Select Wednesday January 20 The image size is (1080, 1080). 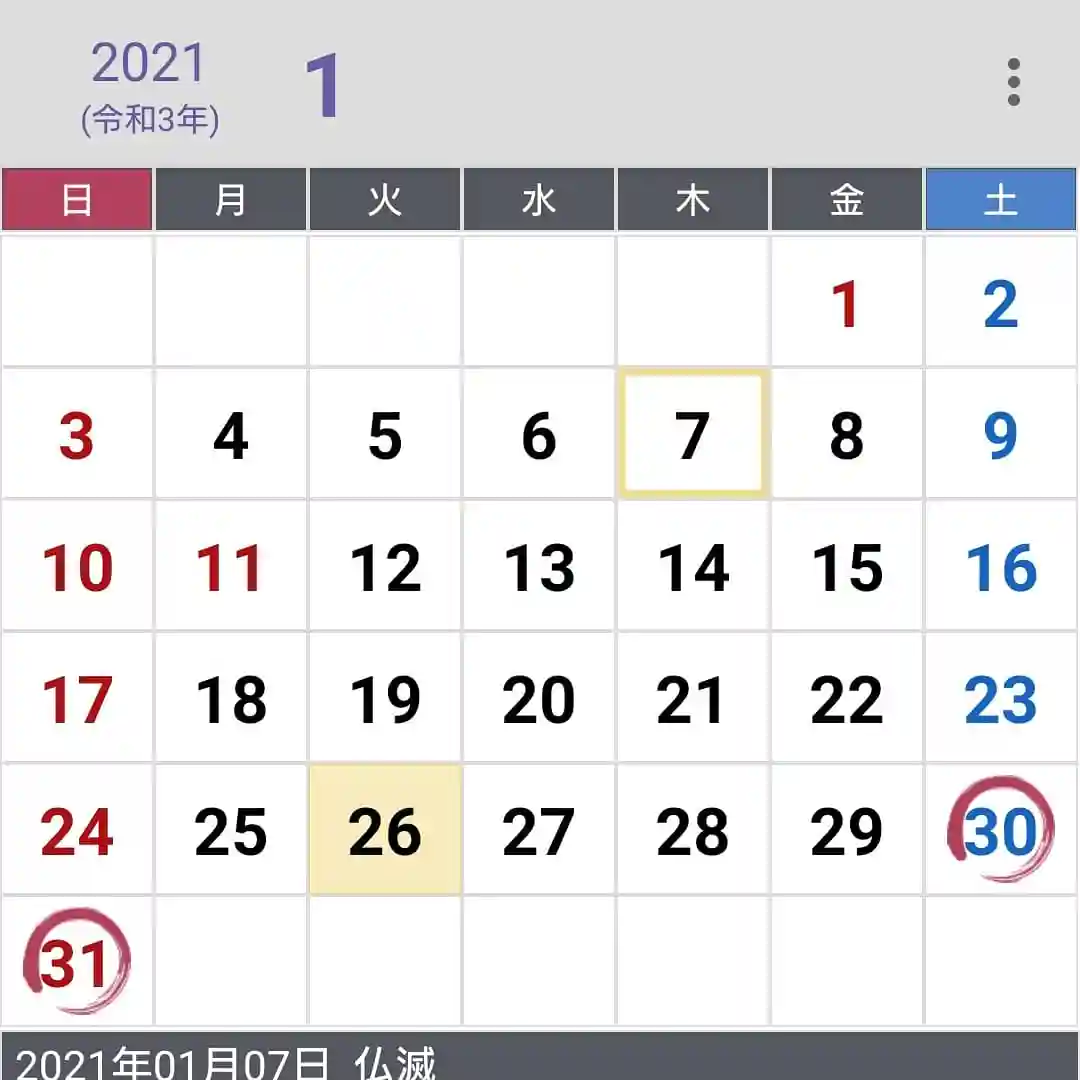click(539, 699)
